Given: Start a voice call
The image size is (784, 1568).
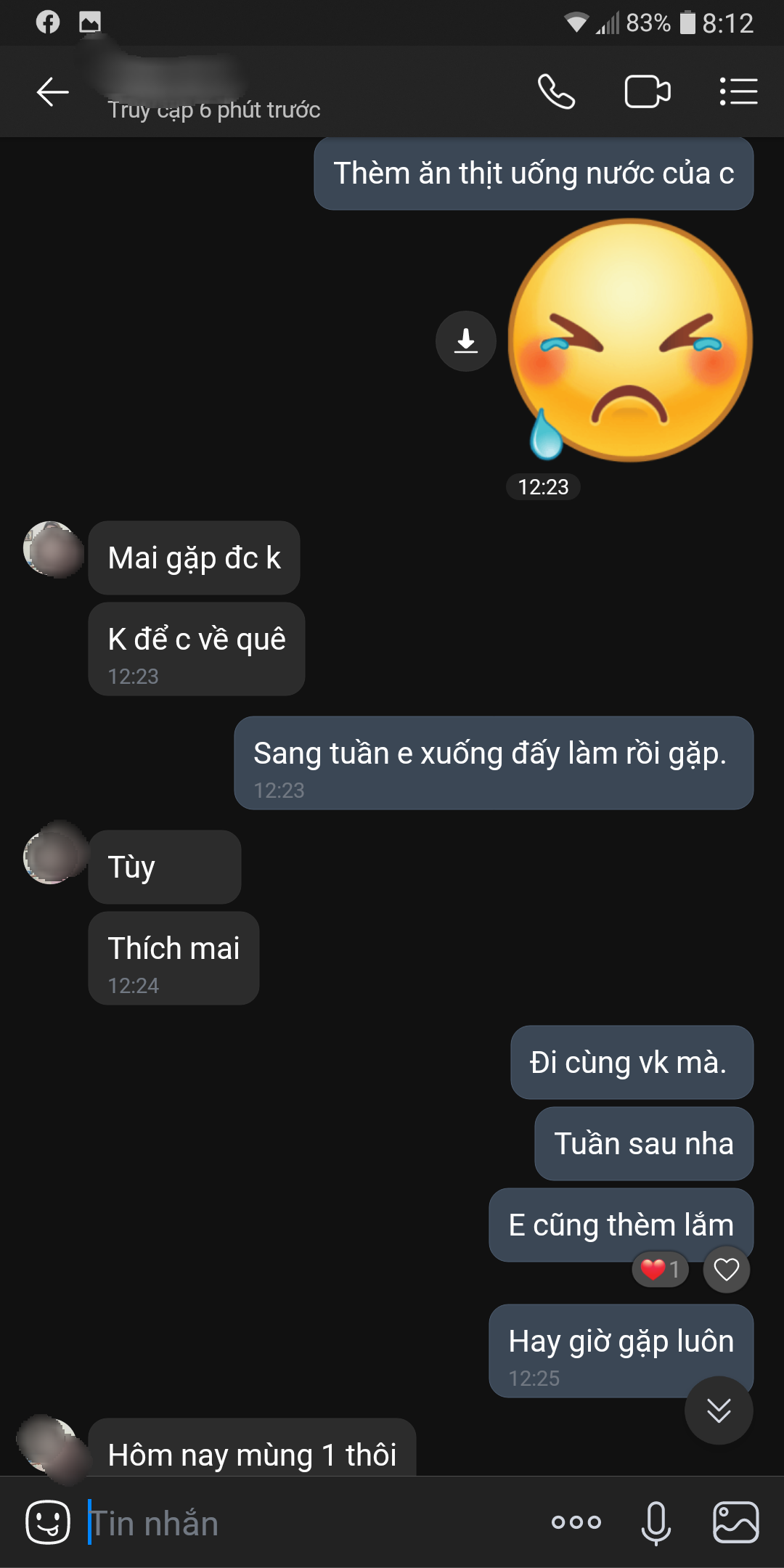Looking at the screenshot, I should click(x=556, y=92).
